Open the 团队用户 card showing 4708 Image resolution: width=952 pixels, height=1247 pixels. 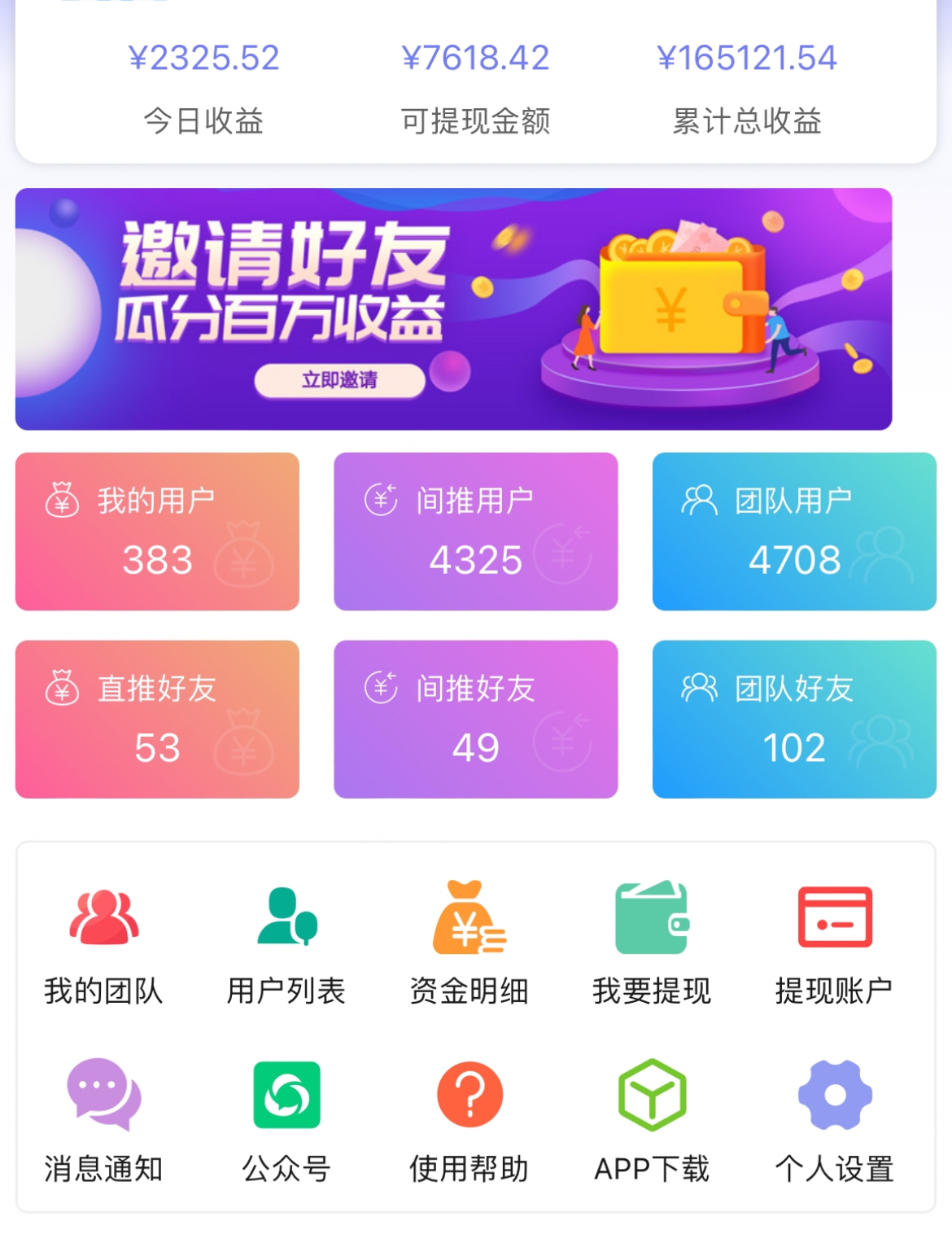pyautogui.click(x=794, y=532)
